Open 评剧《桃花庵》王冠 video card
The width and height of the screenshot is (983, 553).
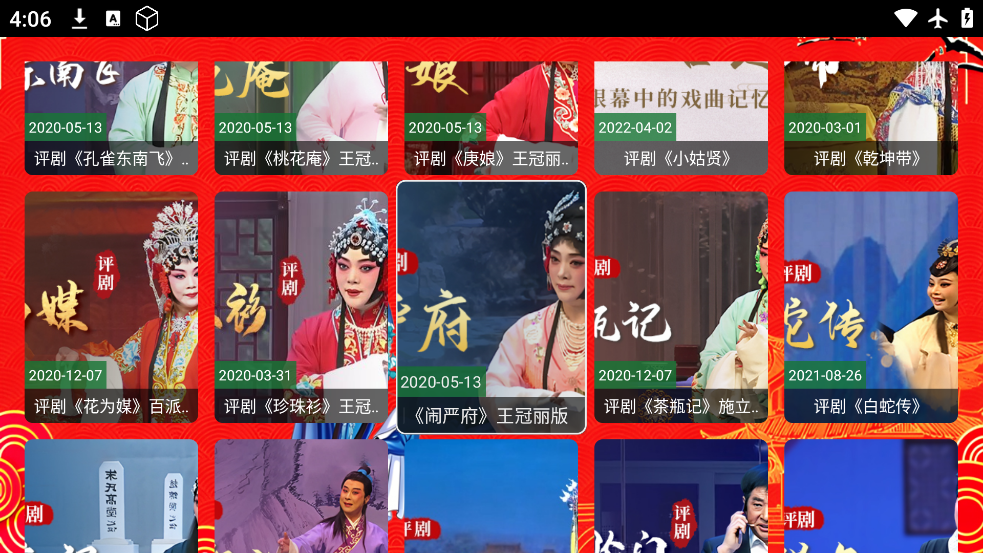tap(301, 117)
